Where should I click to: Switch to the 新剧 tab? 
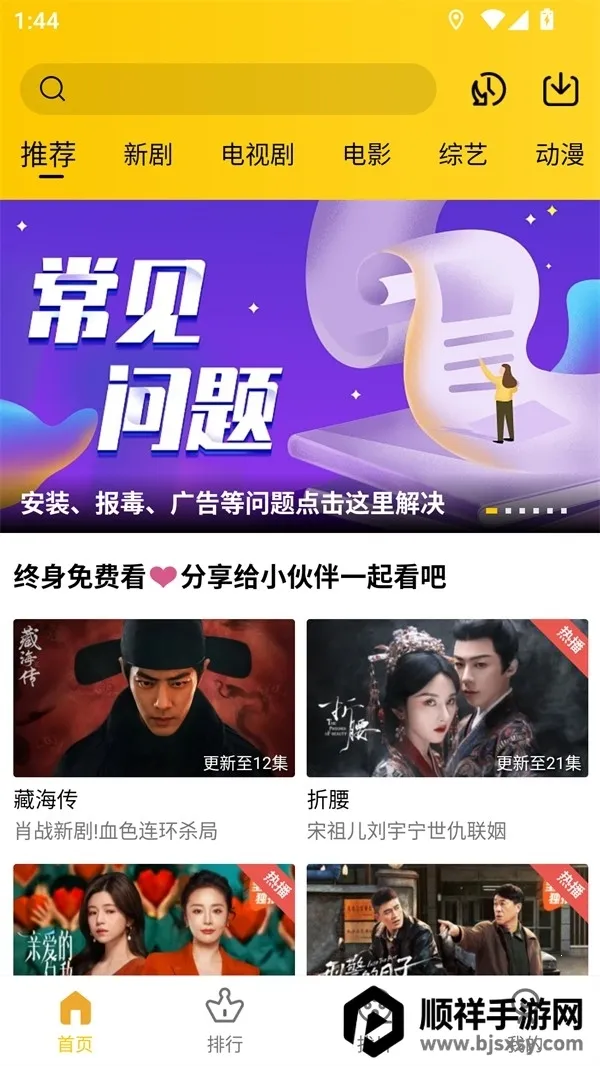(x=148, y=155)
